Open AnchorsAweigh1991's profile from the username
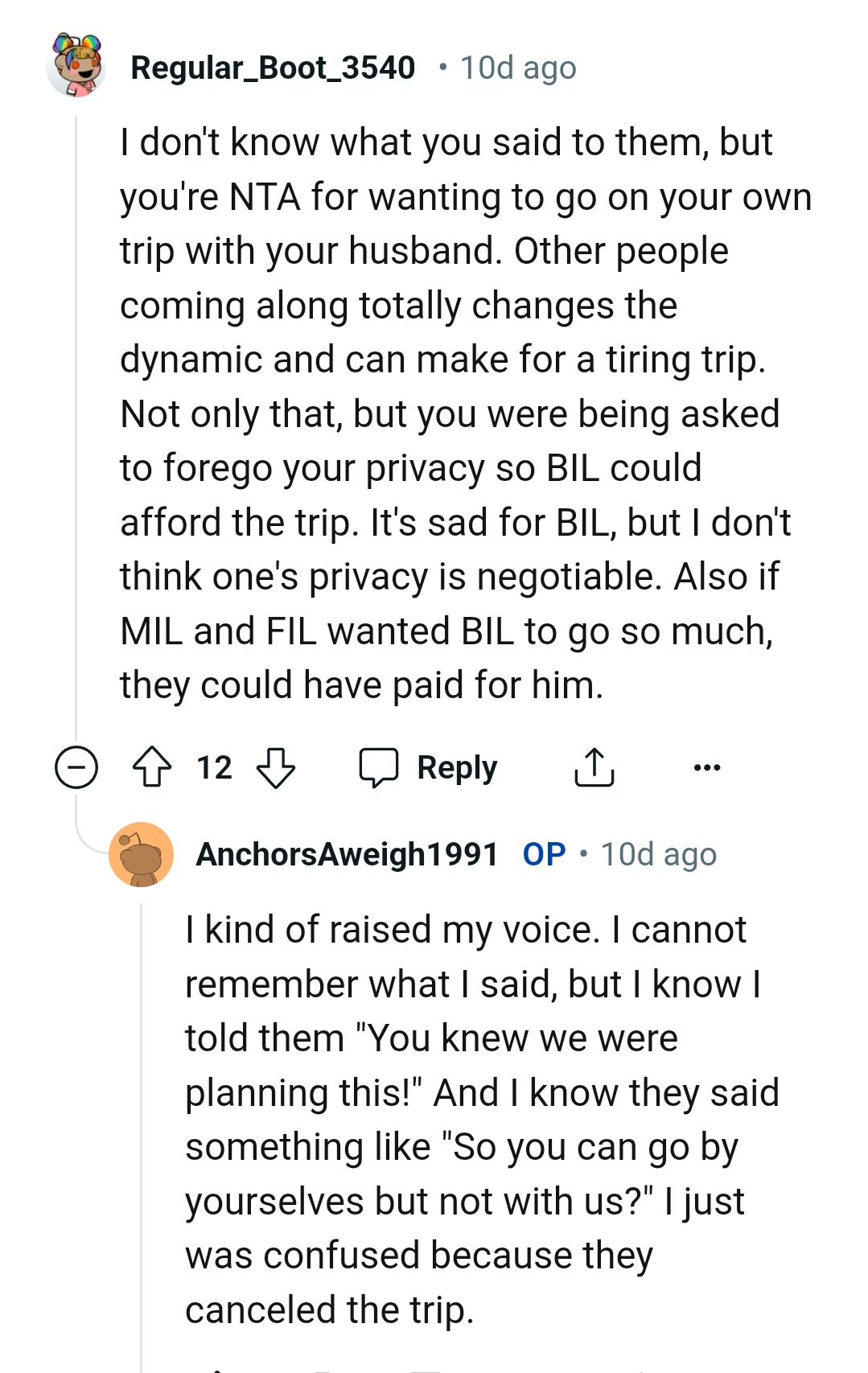This screenshot has width=868, height=1373. pos(348,855)
